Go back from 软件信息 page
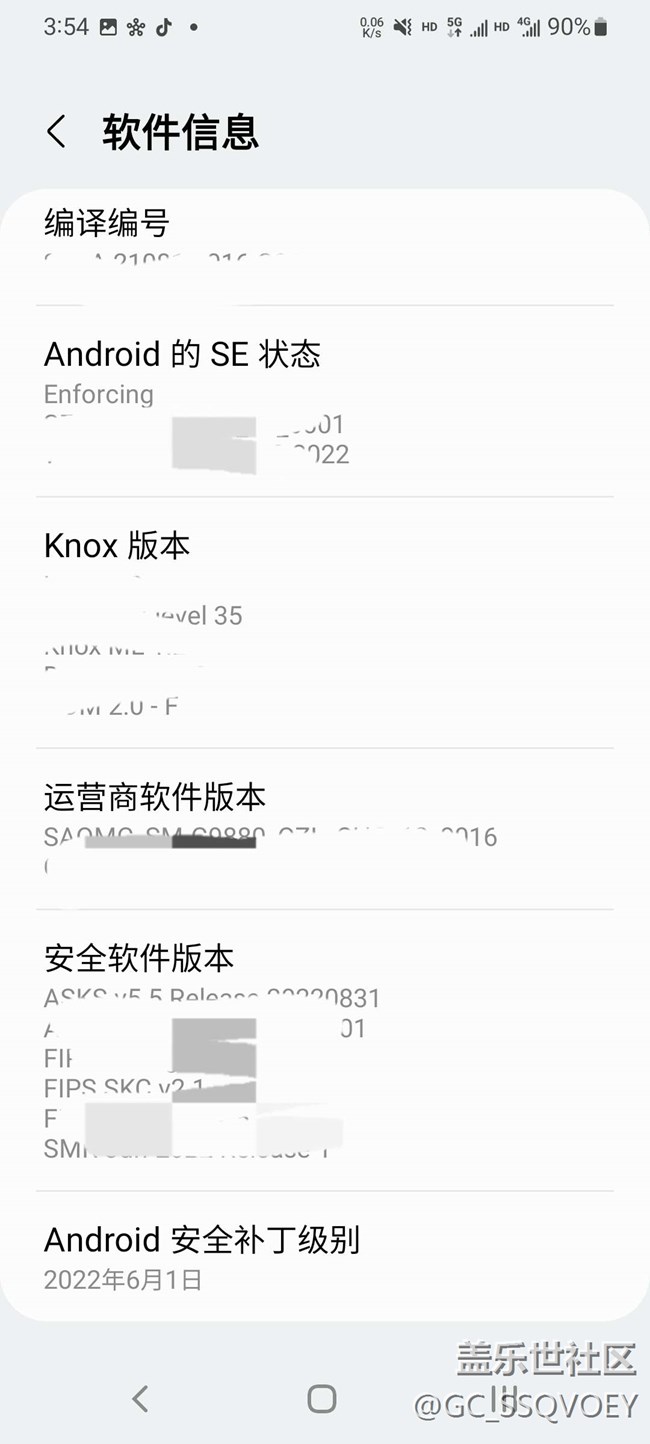Screen dimensions: 650x1444 pos(57,132)
